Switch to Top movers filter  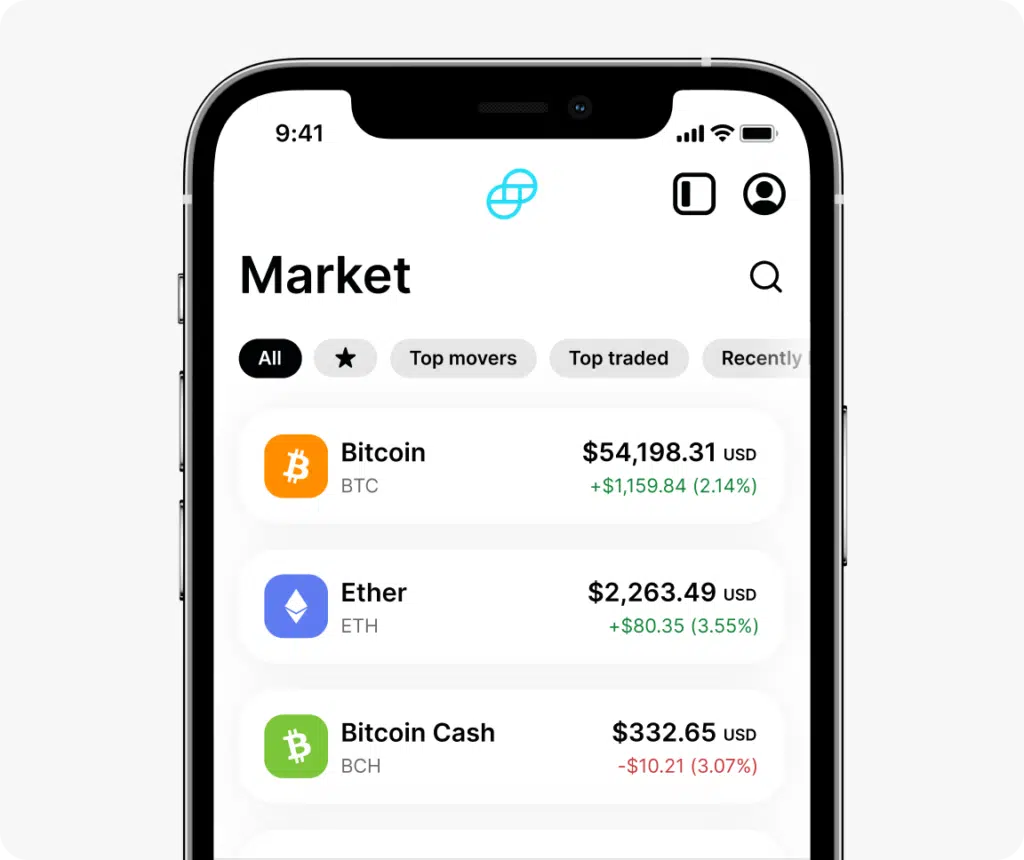[463, 358]
